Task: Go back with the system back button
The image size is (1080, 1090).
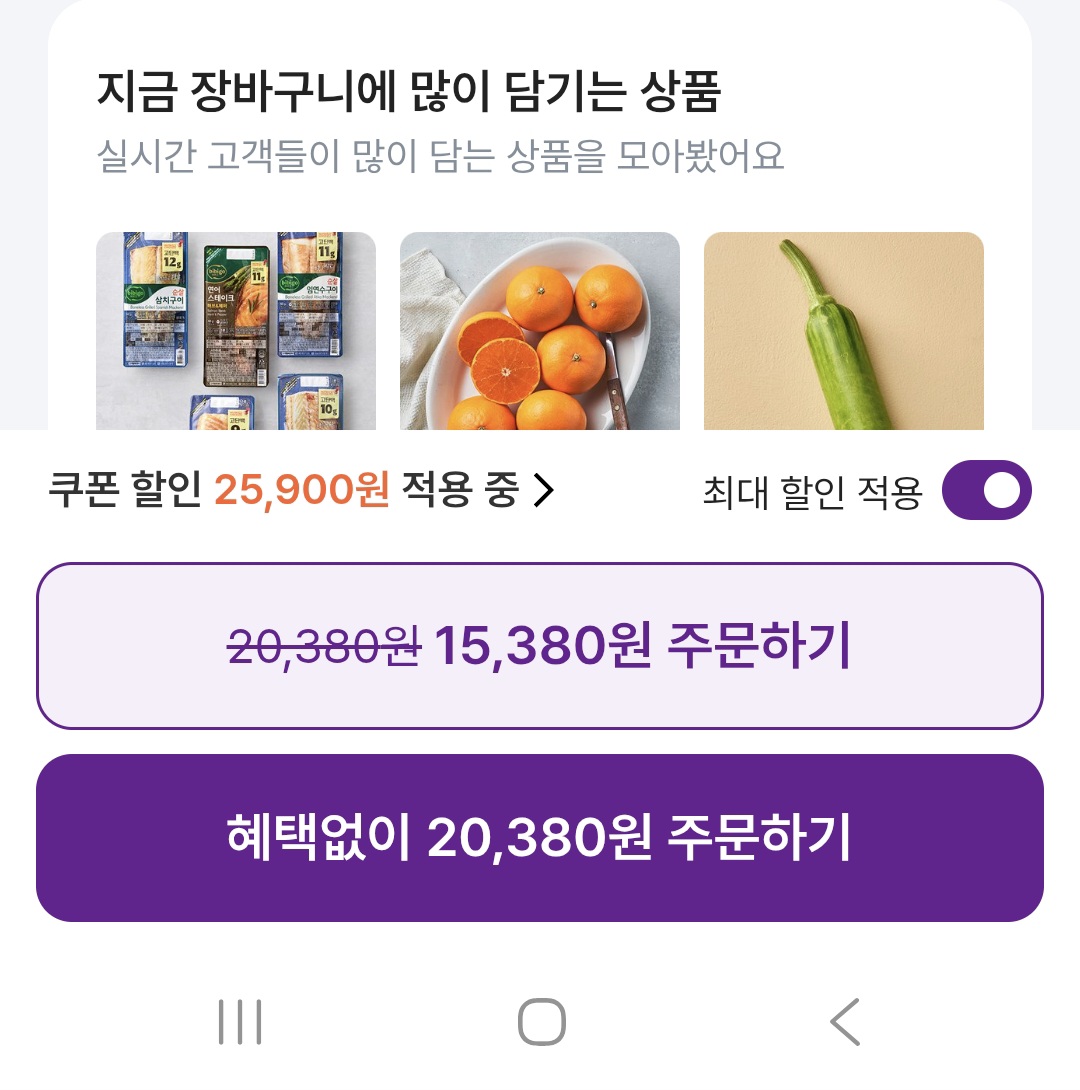Action: point(845,1022)
